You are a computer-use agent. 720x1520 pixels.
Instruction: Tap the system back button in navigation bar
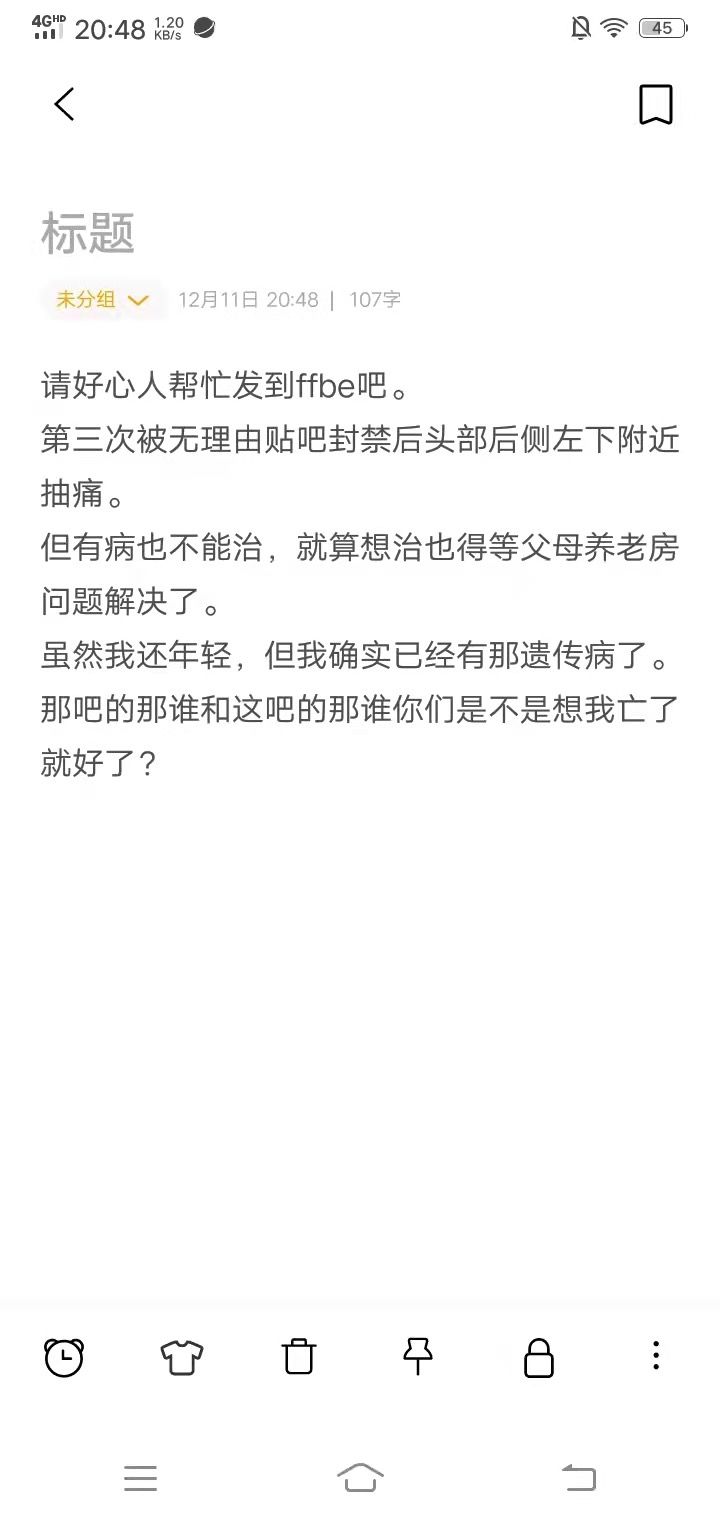579,1477
